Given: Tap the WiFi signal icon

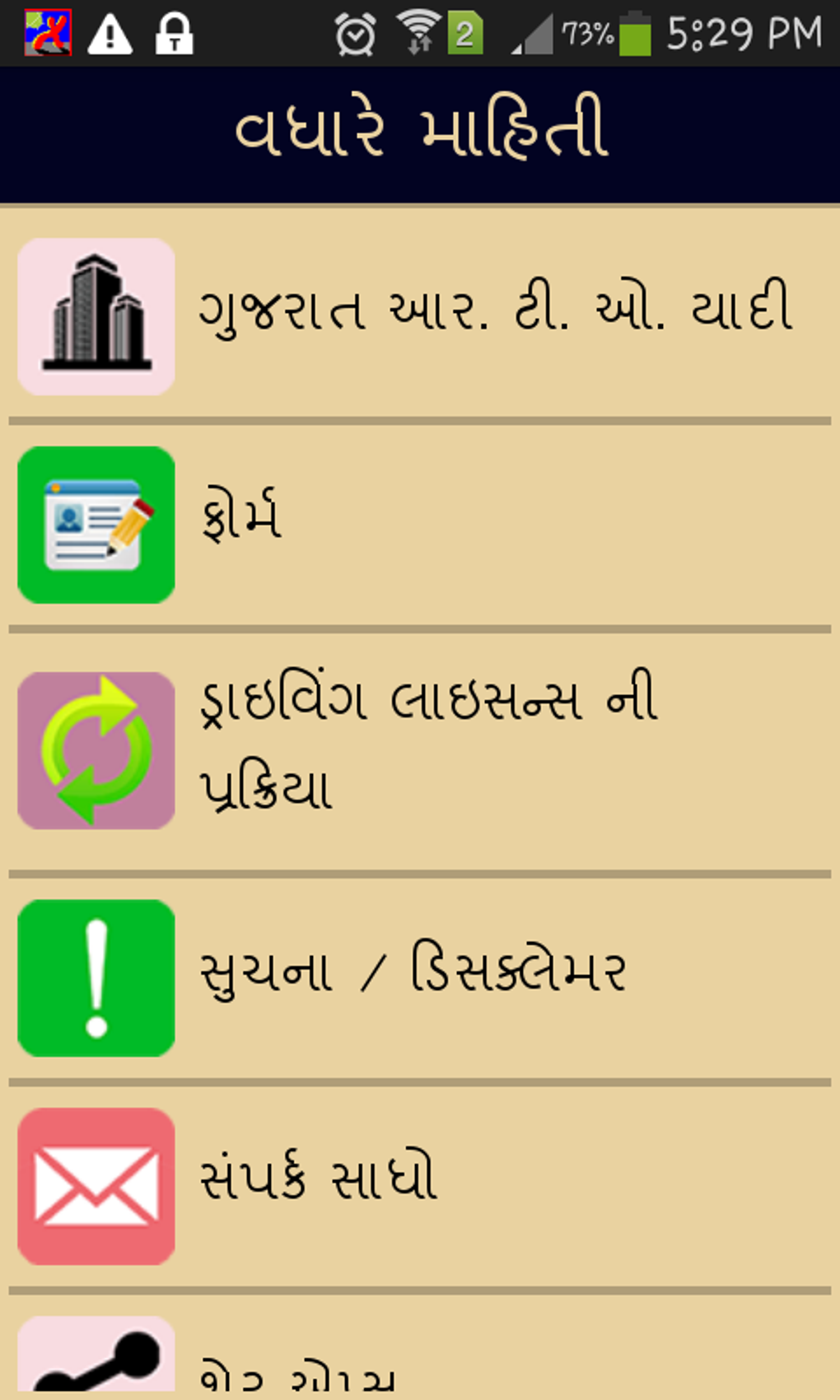Looking at the screenshot, I should pyautogui.click(x=418, y=33).
